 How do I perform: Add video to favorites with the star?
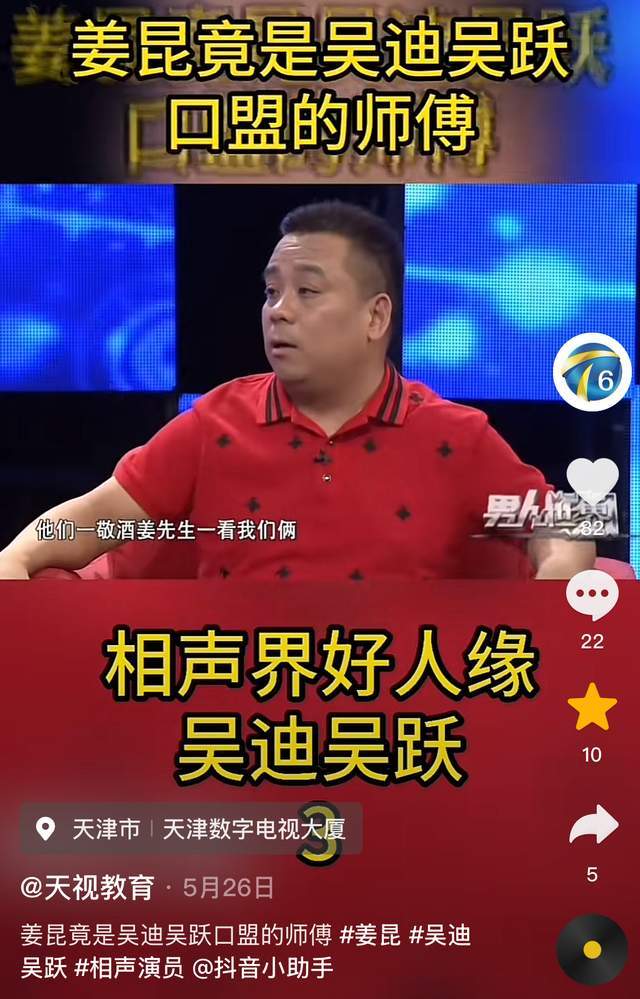[592, 707]
